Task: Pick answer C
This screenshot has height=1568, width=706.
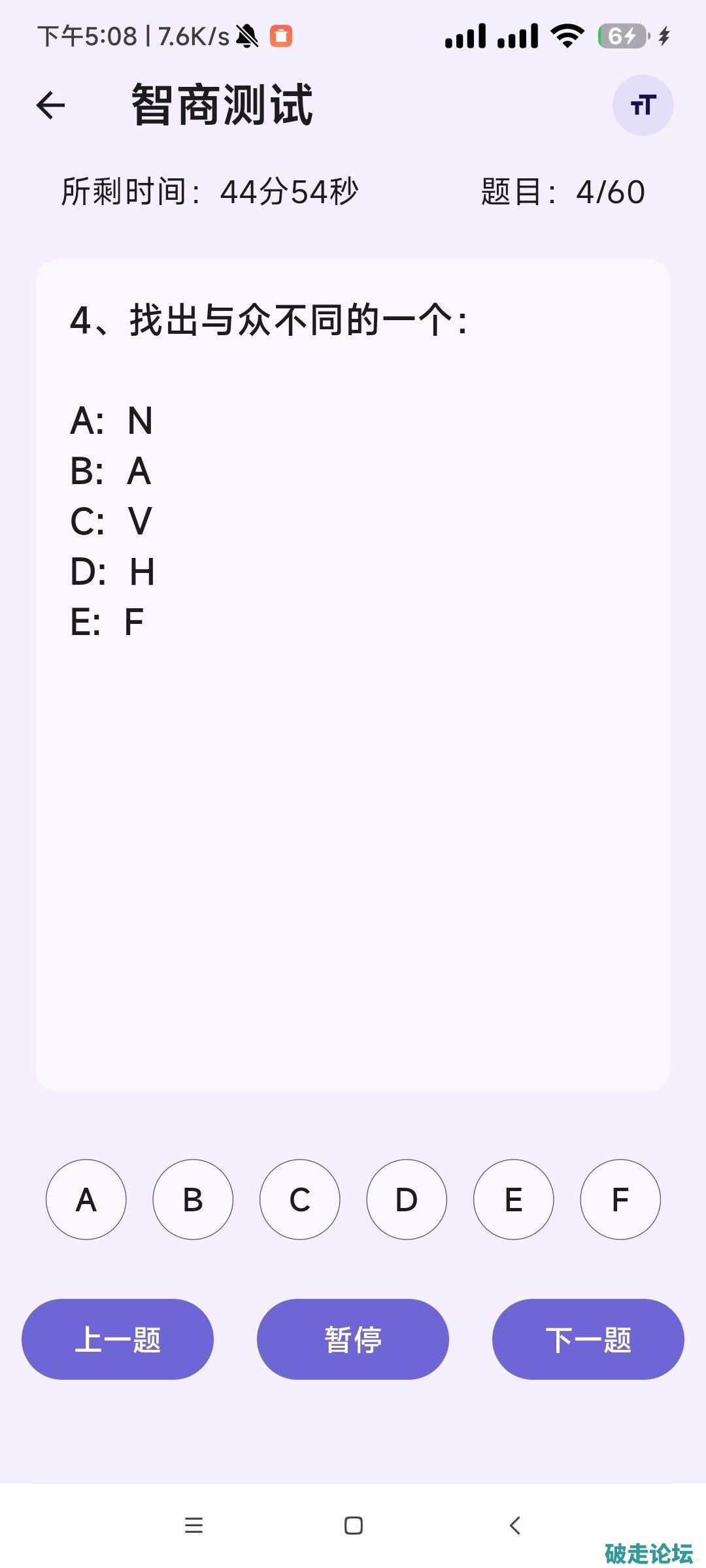Action: pos(300,1200)
